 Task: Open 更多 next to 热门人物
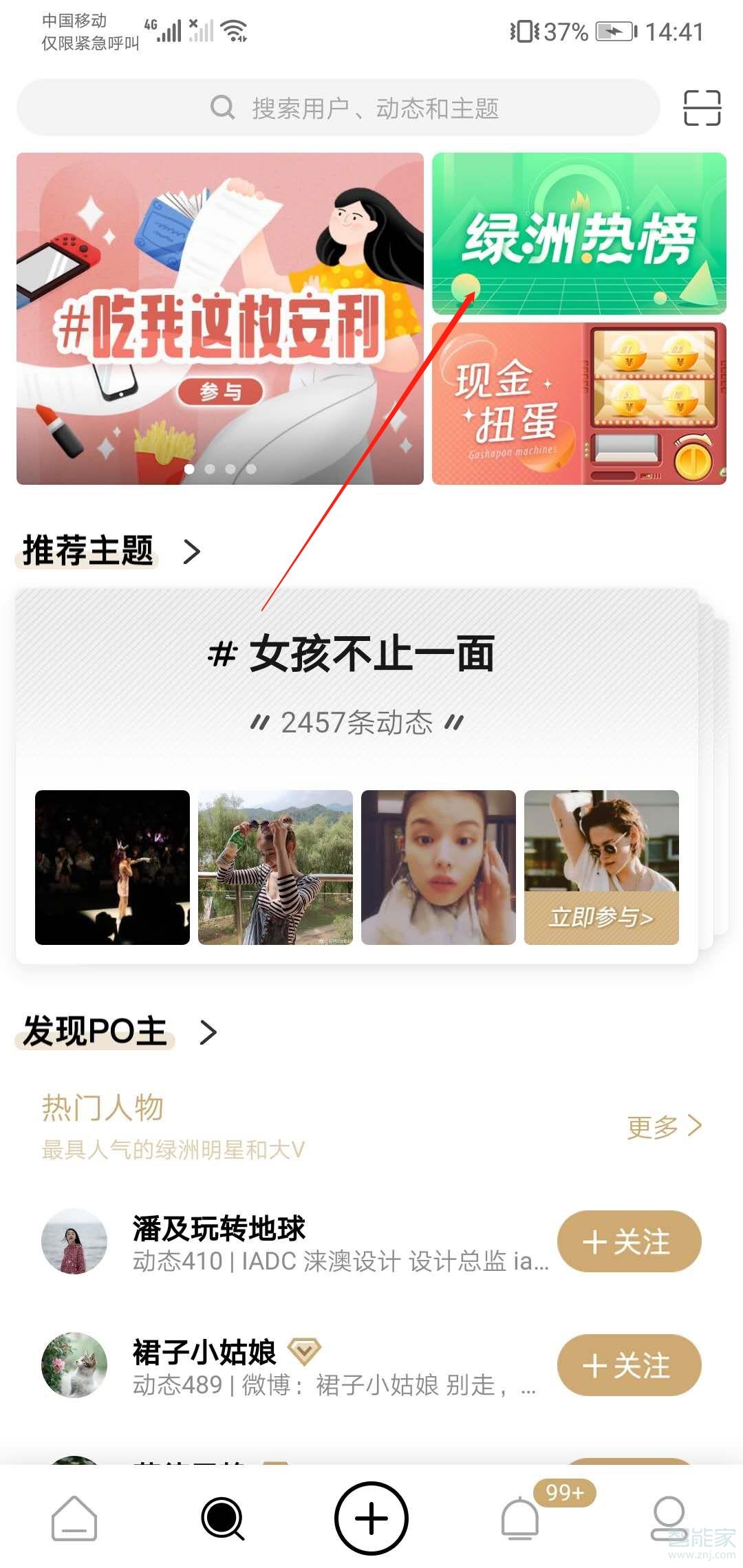coord(663,1124)
